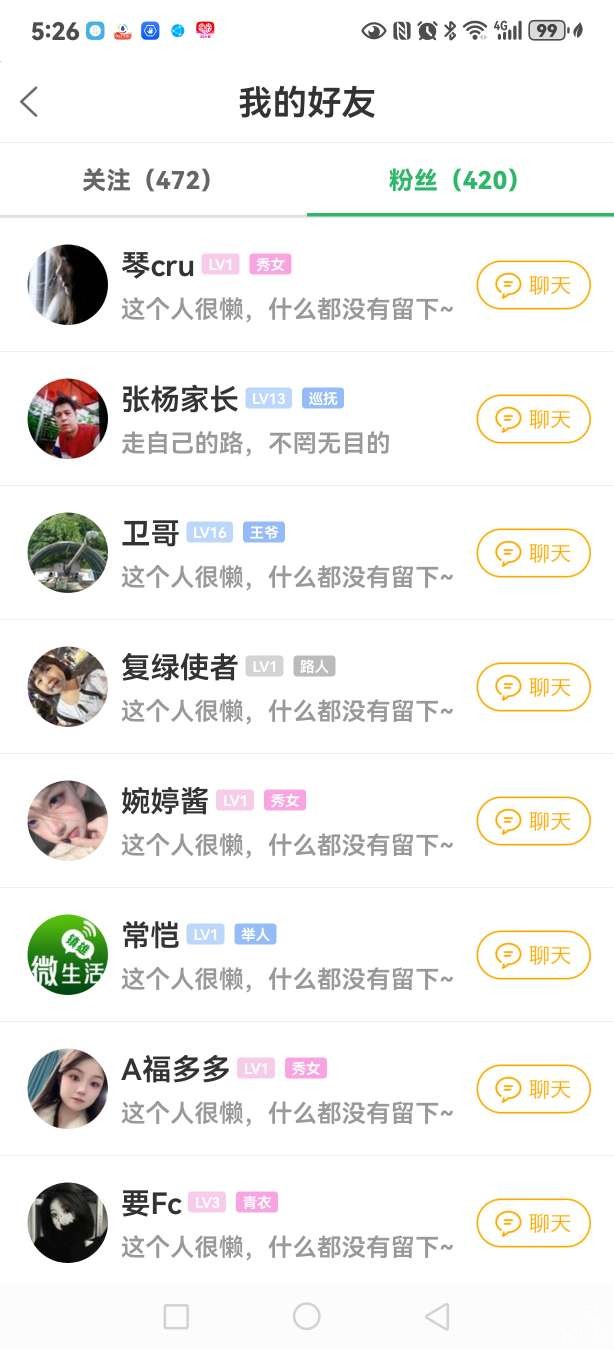Start a chat with 常恺
Viewport: 614px width, 1350px height.
[x=533, y=956]
